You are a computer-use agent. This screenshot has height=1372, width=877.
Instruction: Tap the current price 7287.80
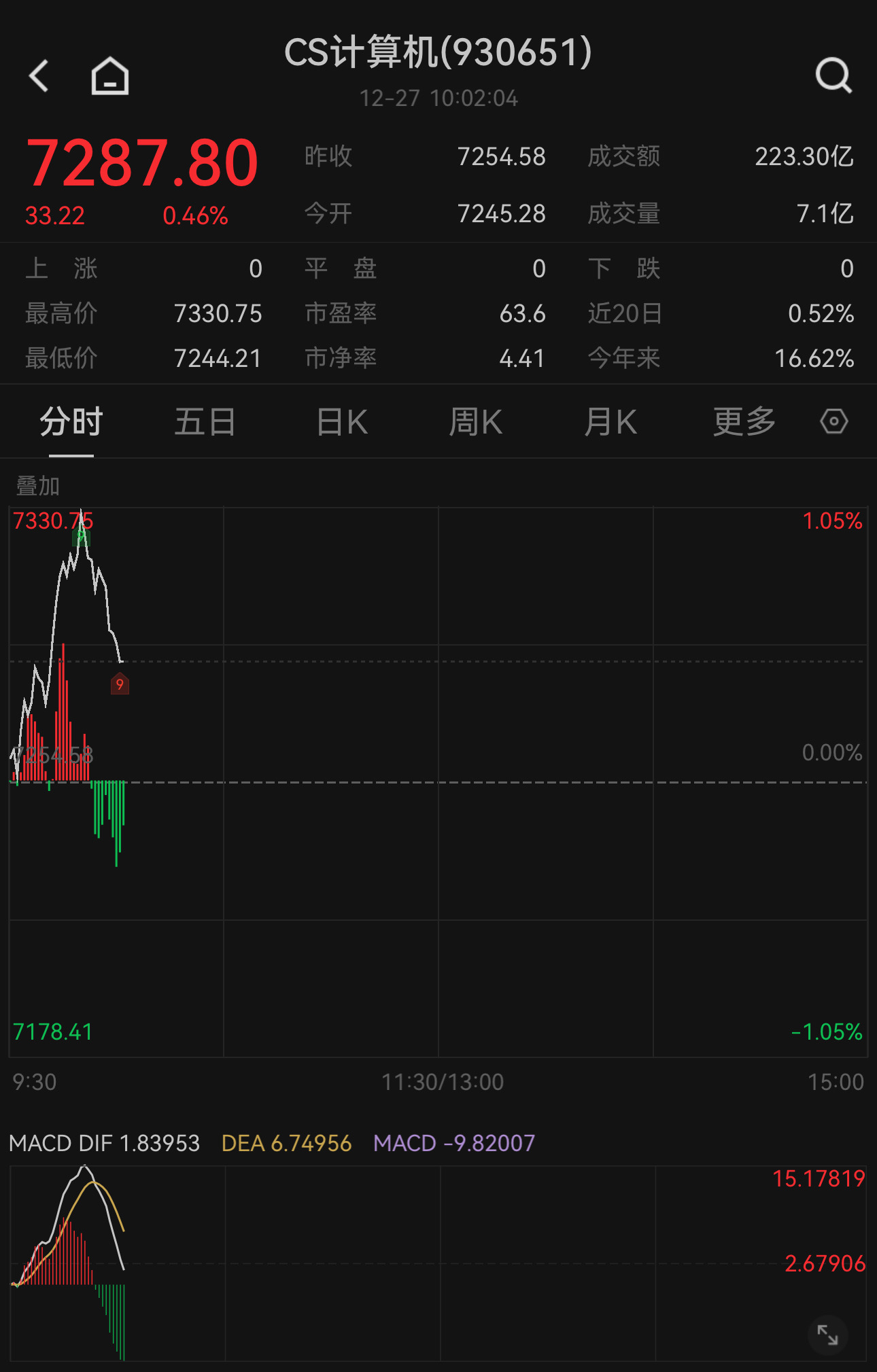(143, 163)
